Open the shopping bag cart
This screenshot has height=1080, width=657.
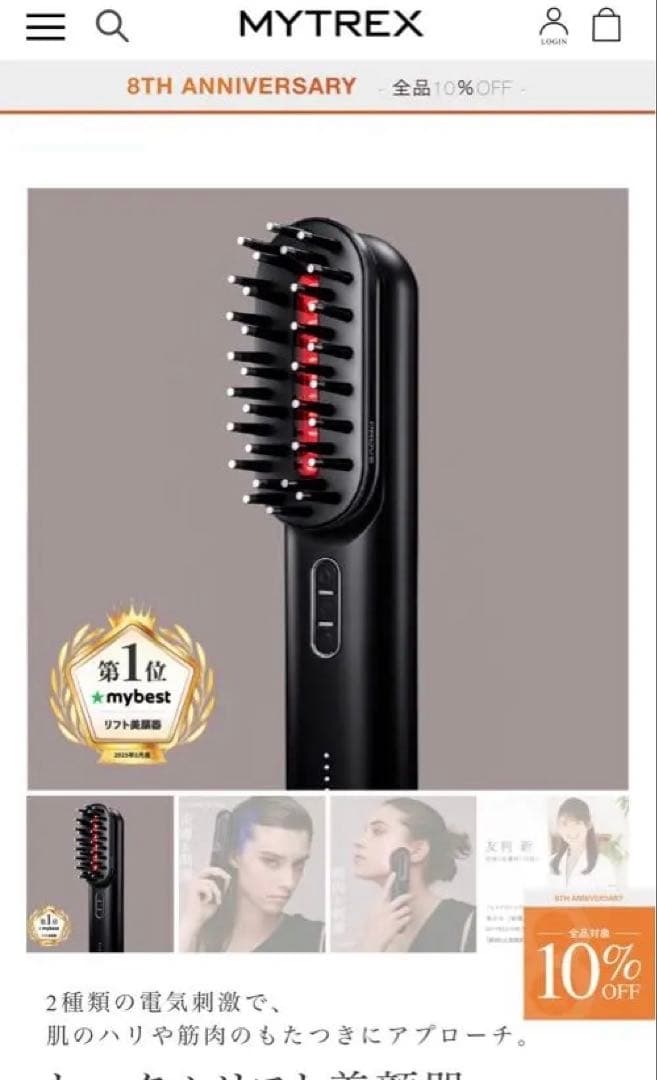(x=606, y=25)
